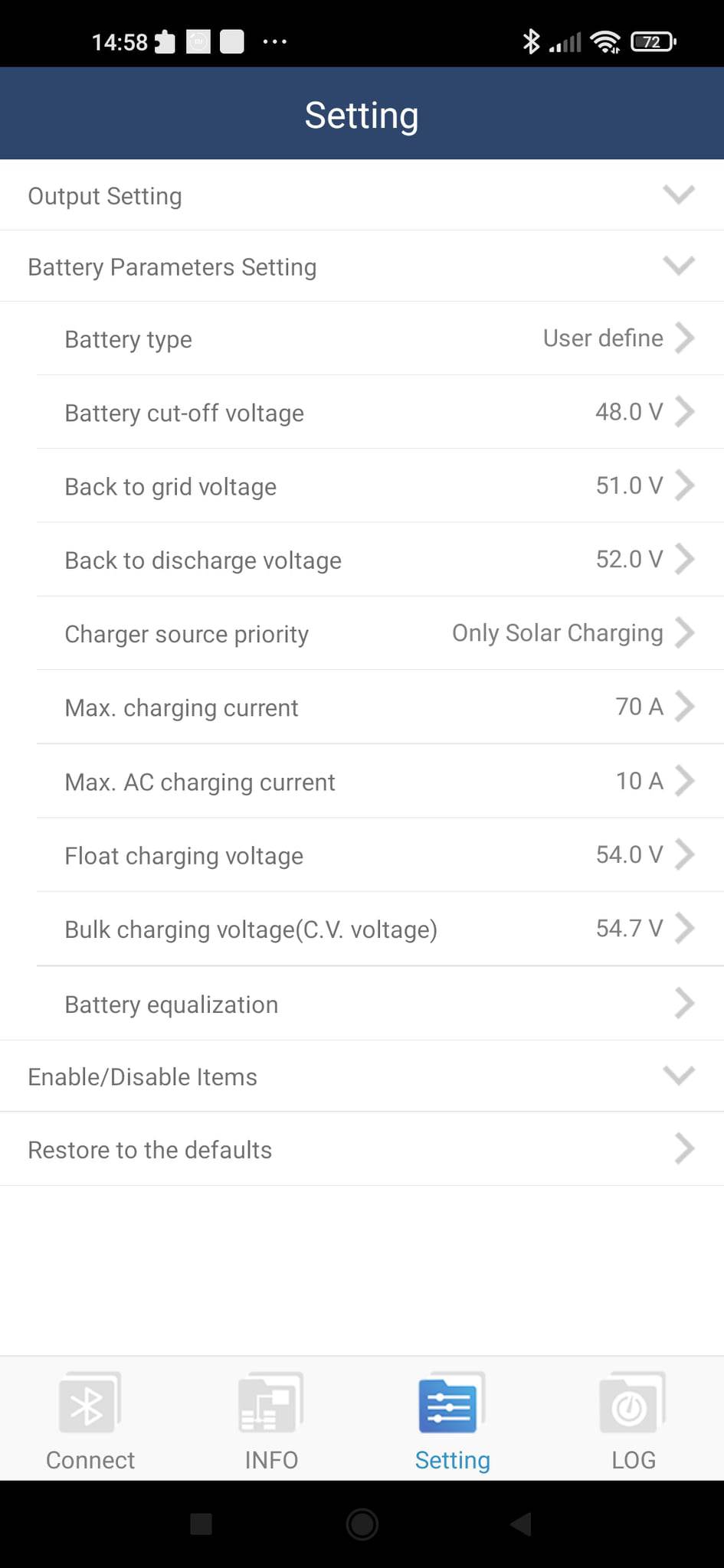Go to the INFO tab

tap(271, 1421)
